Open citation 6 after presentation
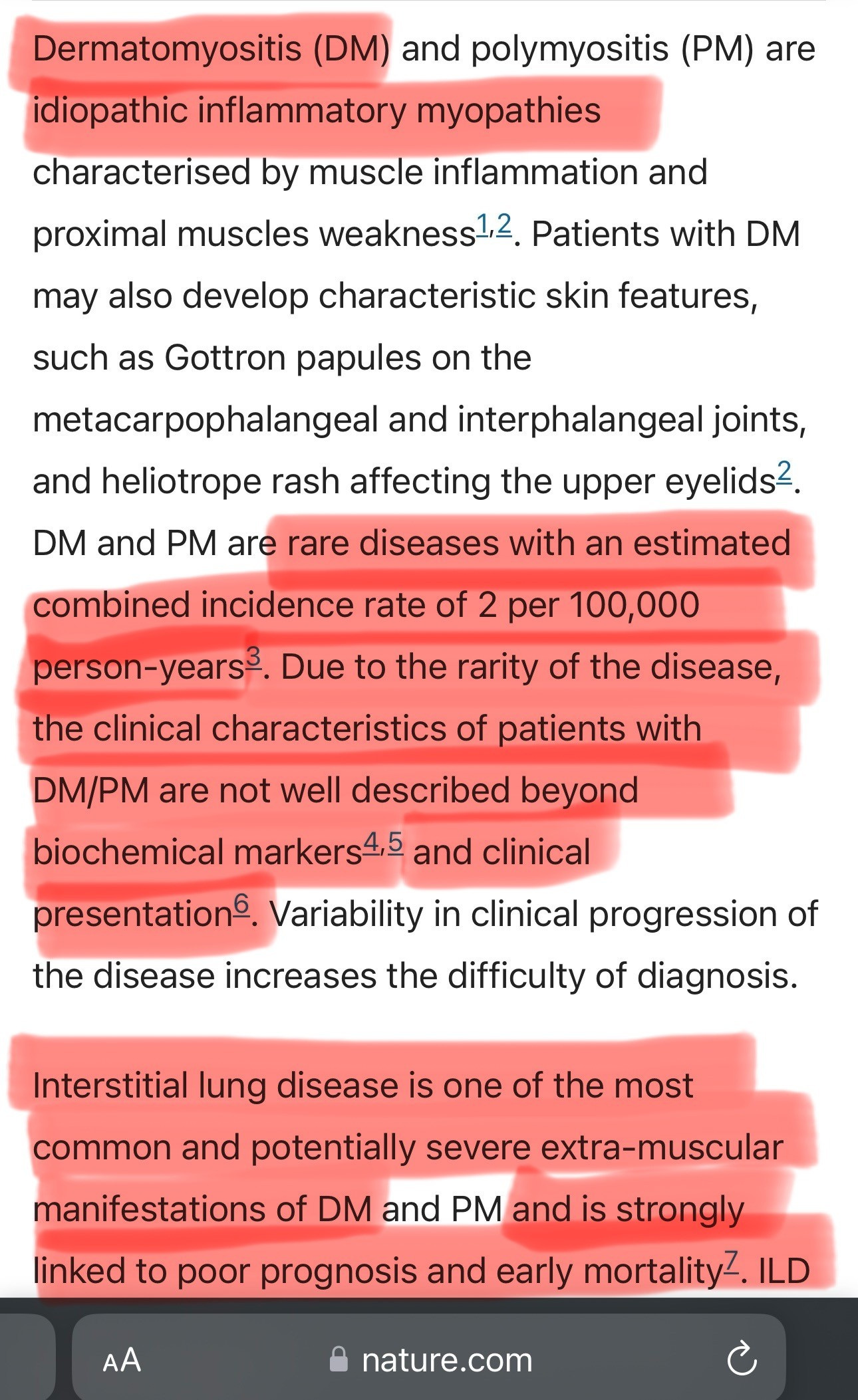Viewport: 858px width, 1400px height. (x=241, y=905)
